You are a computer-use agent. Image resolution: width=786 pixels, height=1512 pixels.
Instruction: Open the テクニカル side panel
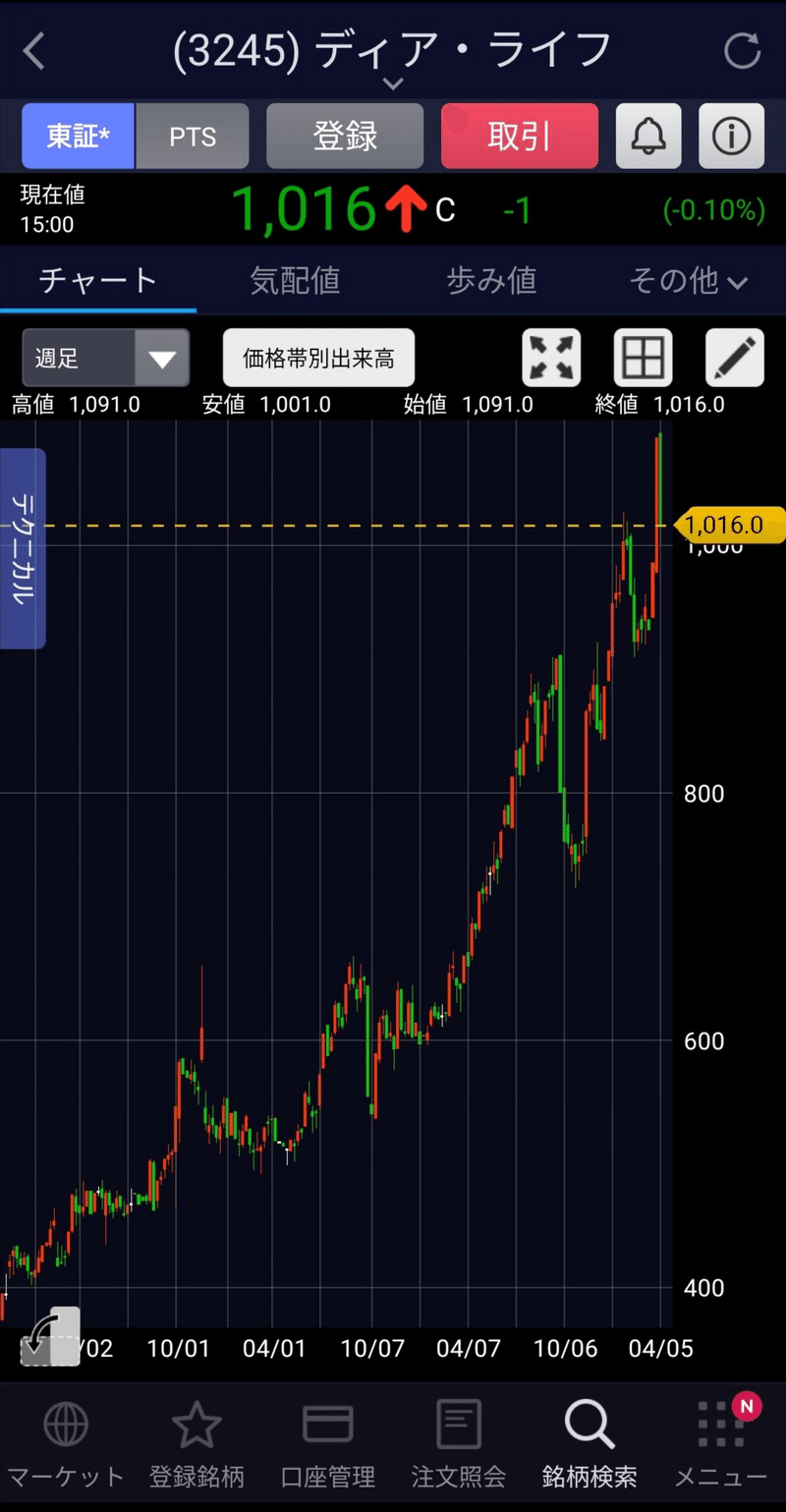tap(23, 548)
